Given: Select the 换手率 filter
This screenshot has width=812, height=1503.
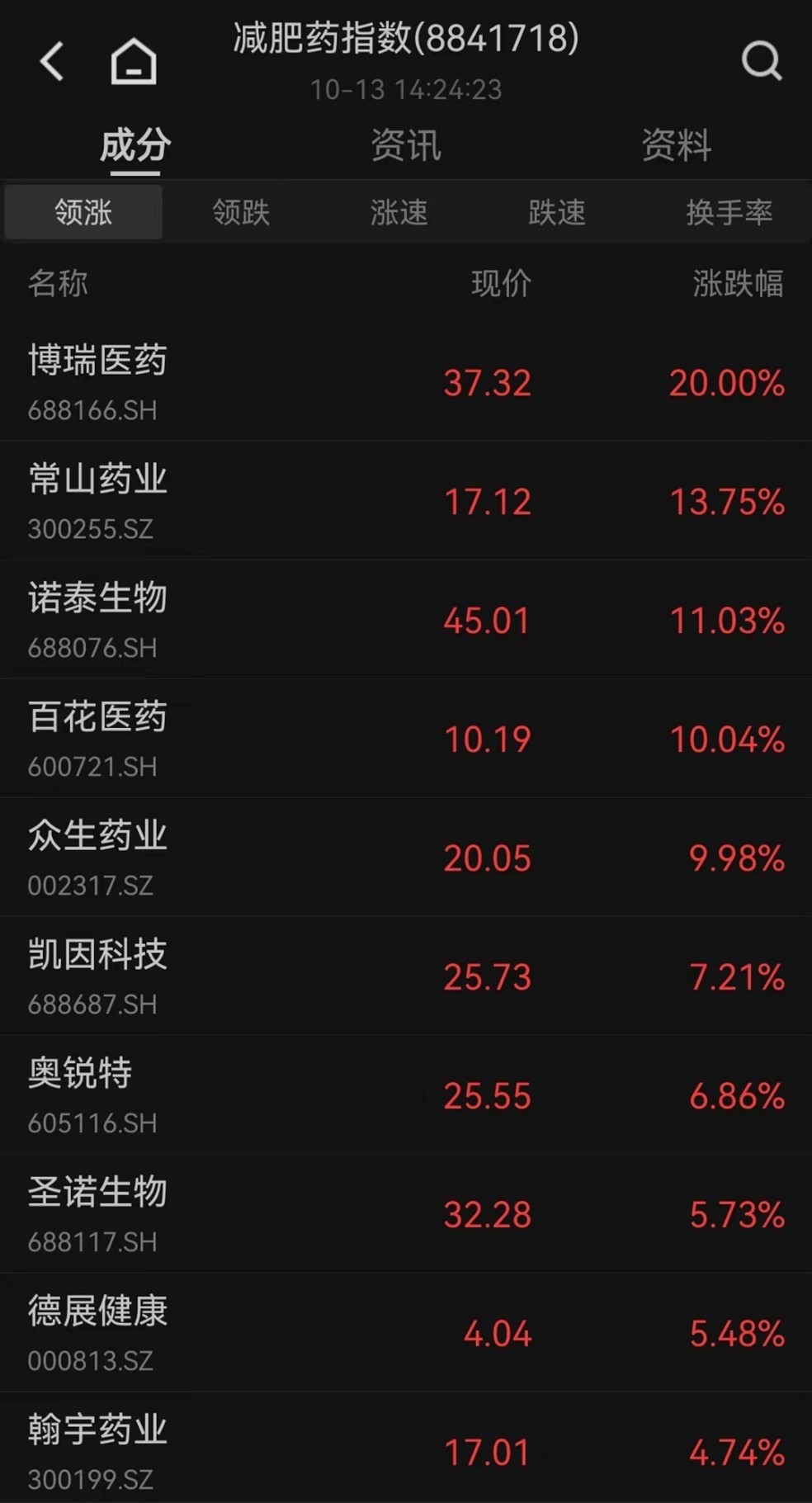Looking at the screenshot, I should pos(729,213).
